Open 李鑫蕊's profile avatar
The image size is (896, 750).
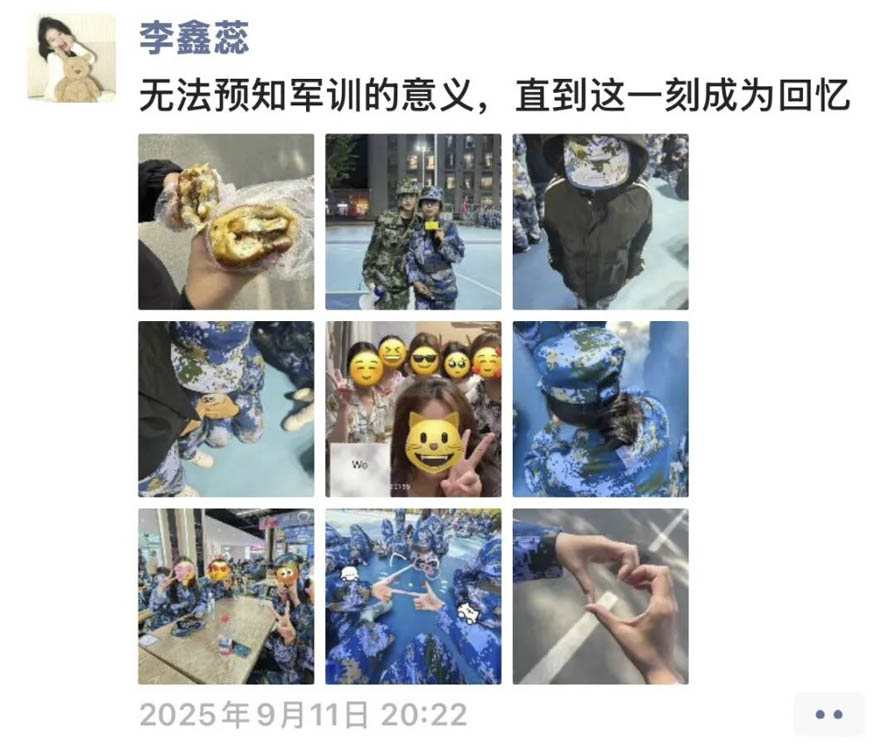[68, 57]
